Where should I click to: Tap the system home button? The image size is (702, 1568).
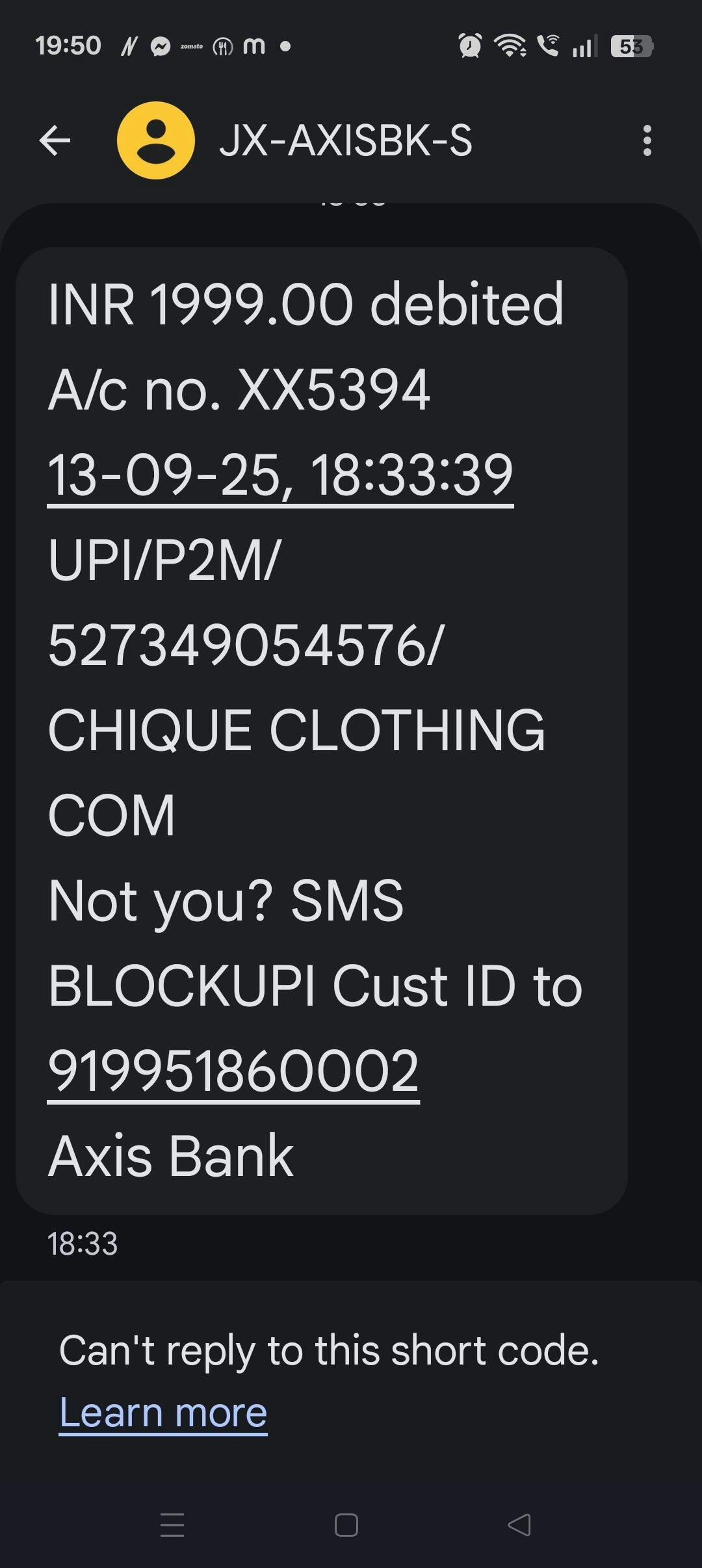point(346,1525)
